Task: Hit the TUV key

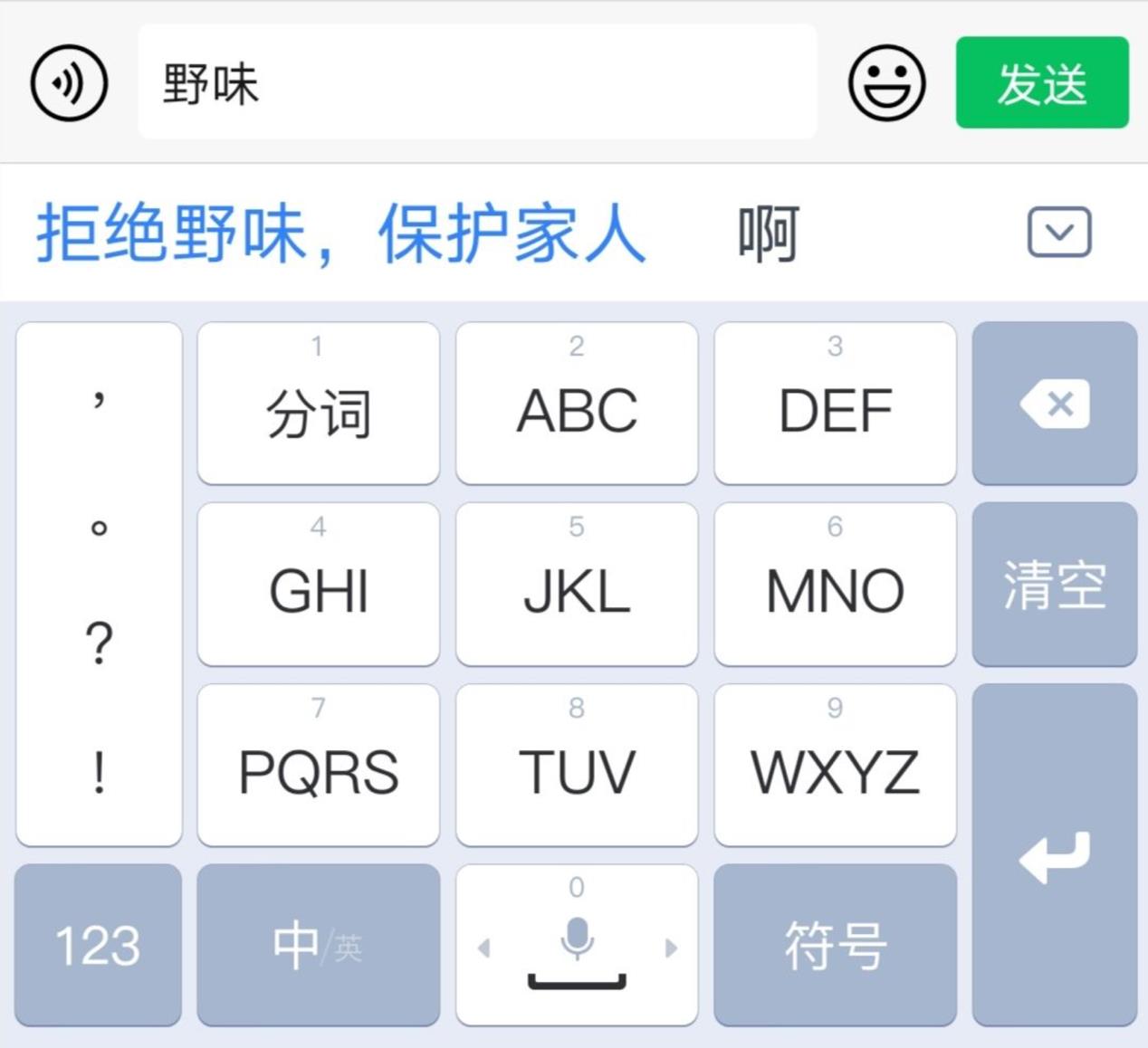Action: 577,766
